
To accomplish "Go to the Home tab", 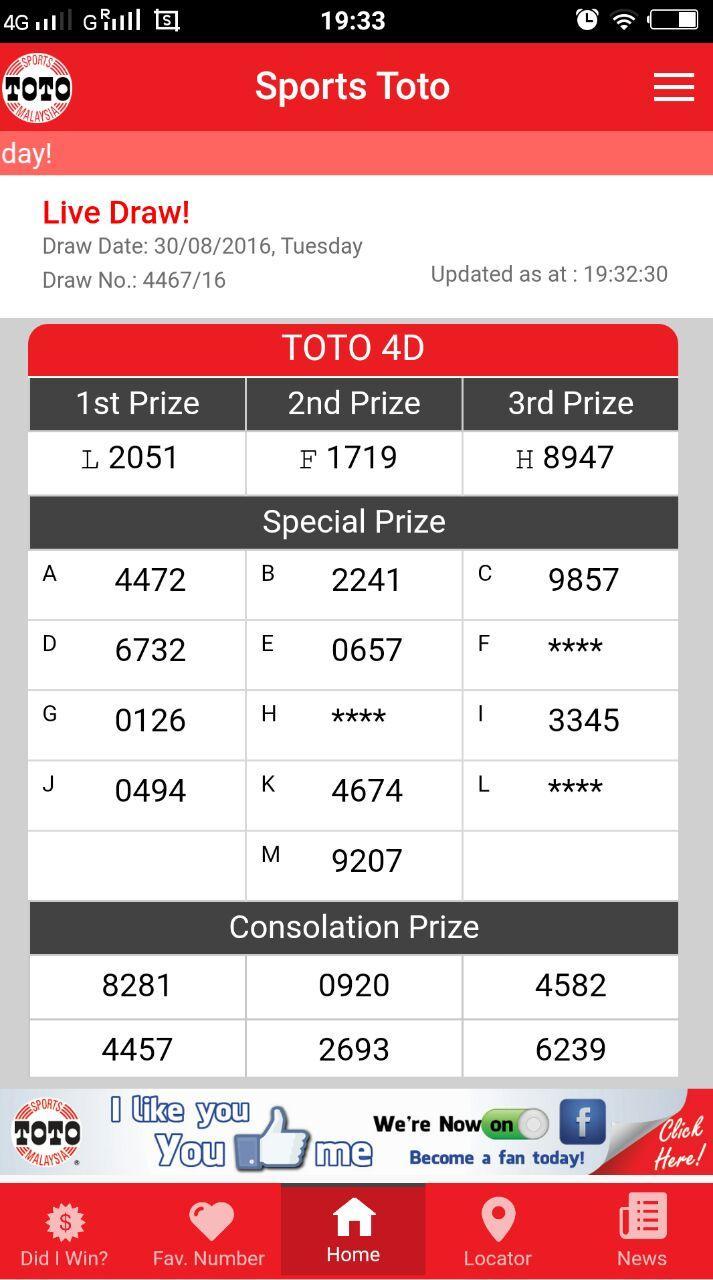I will coord(353,1231).
